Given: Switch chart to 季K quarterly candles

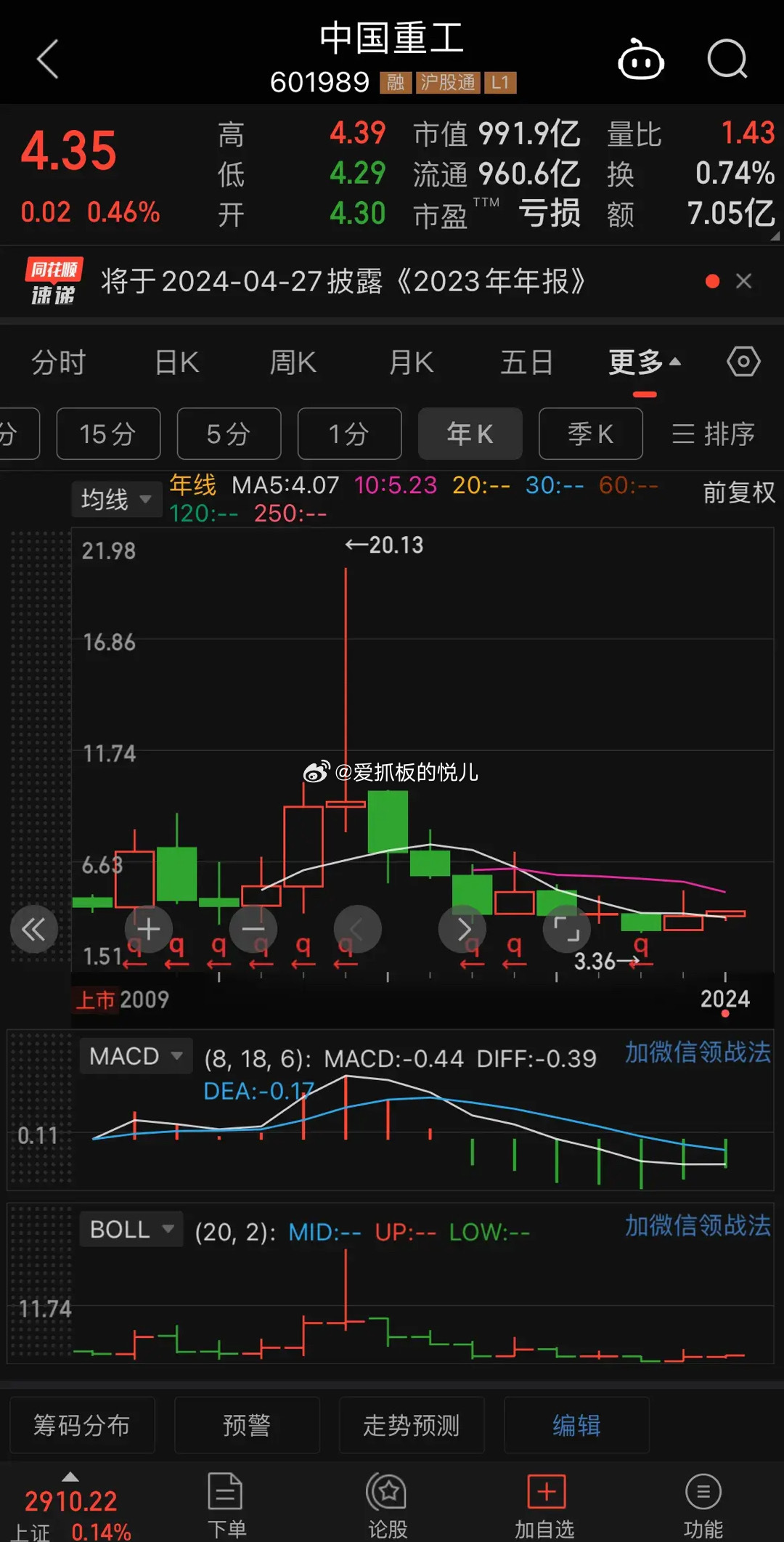Looking at the screenshot, I should [x=590, y=434].
